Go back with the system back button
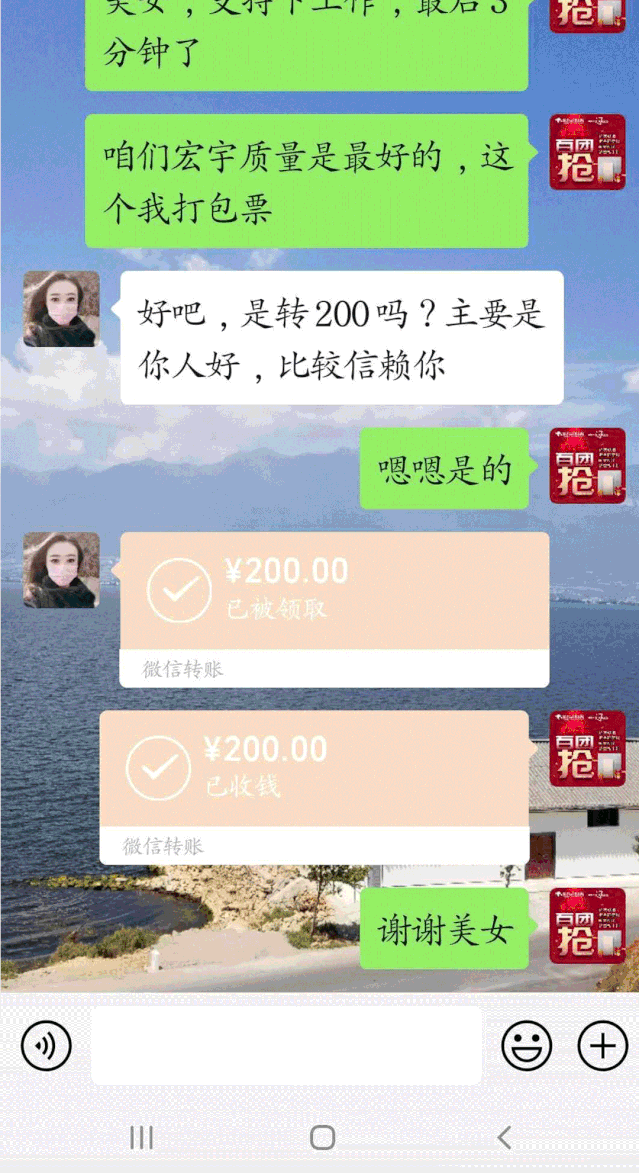Screen dimensions: 639x1173 504,1137
